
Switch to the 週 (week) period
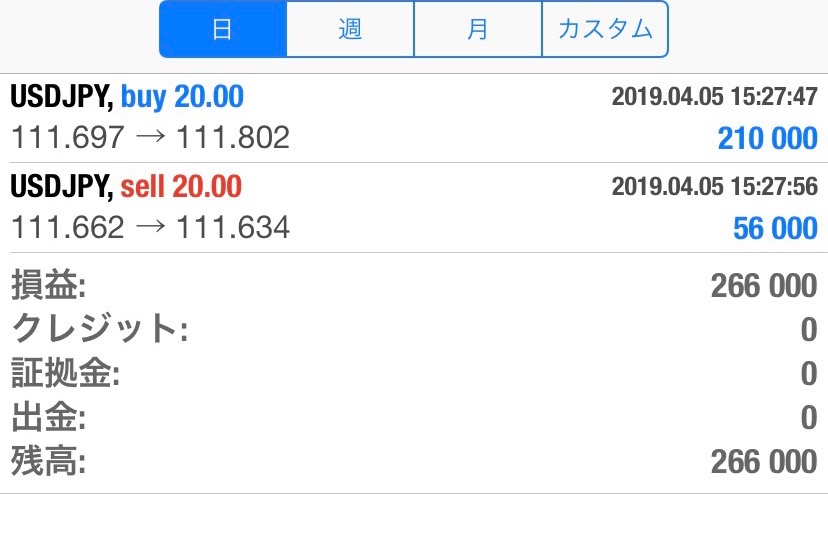pos(350,29)
